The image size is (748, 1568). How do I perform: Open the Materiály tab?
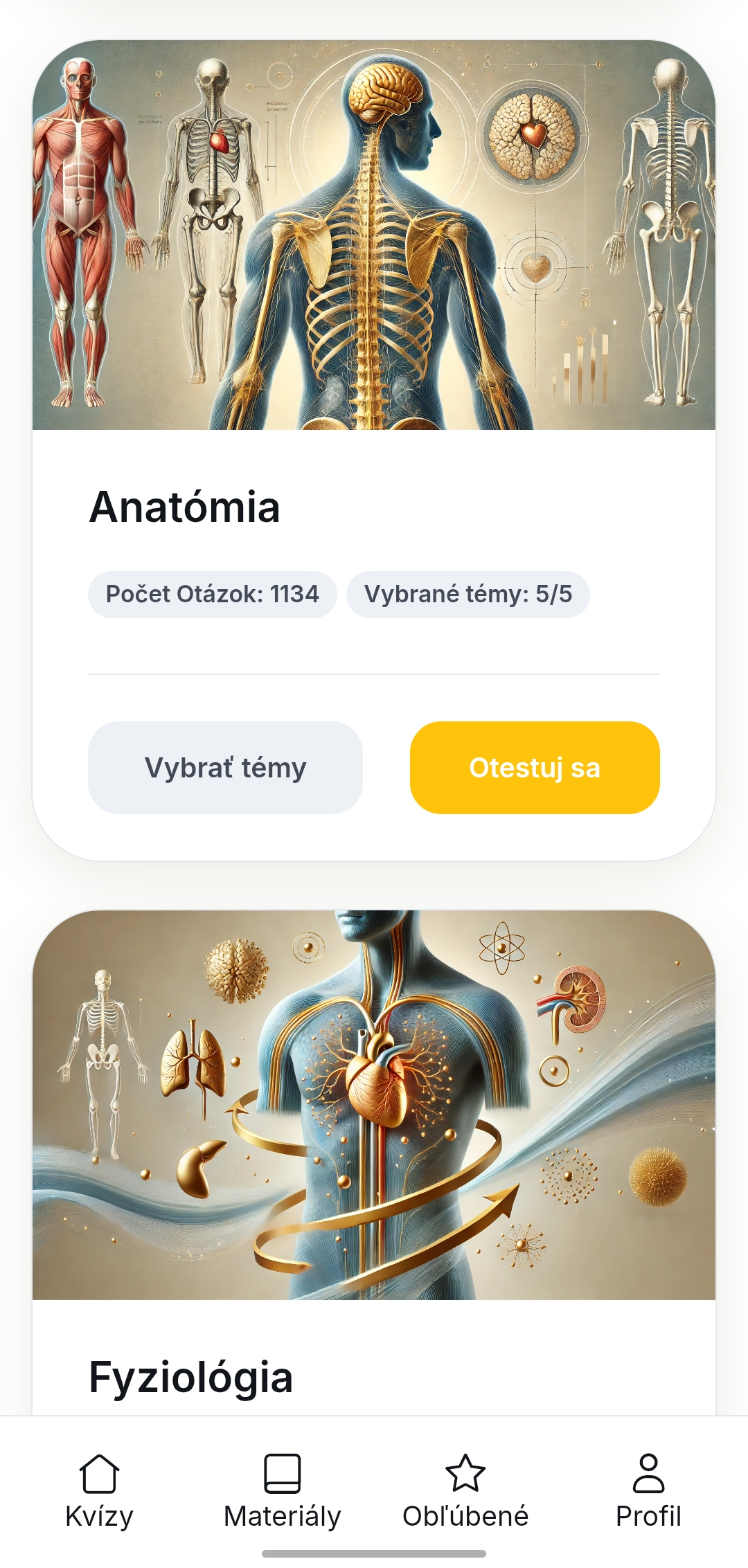[x=282, y=1491]
